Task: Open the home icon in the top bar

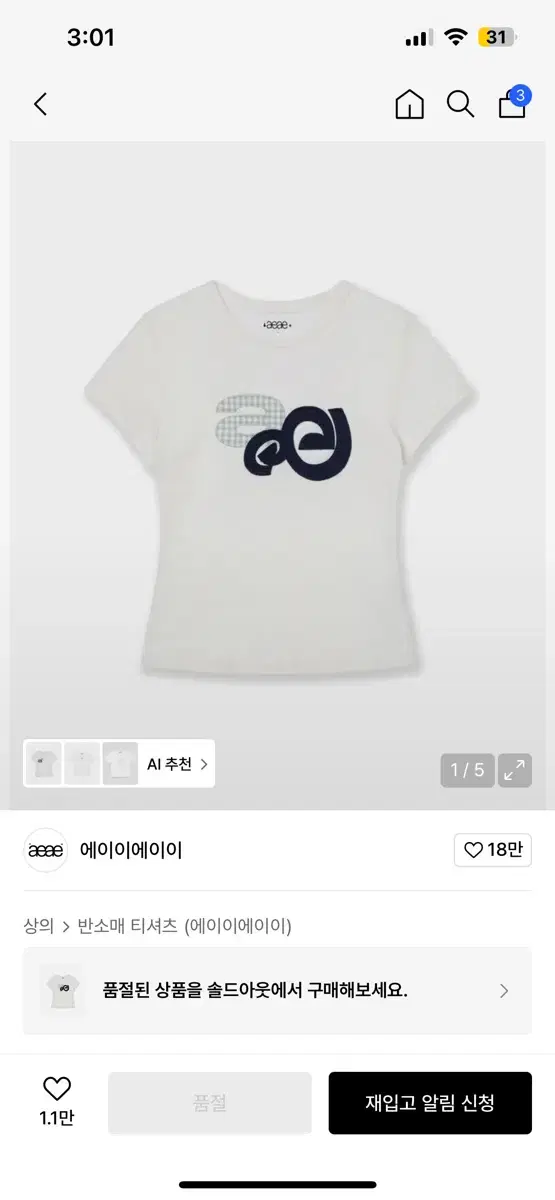Action: (x=410, y=104)
